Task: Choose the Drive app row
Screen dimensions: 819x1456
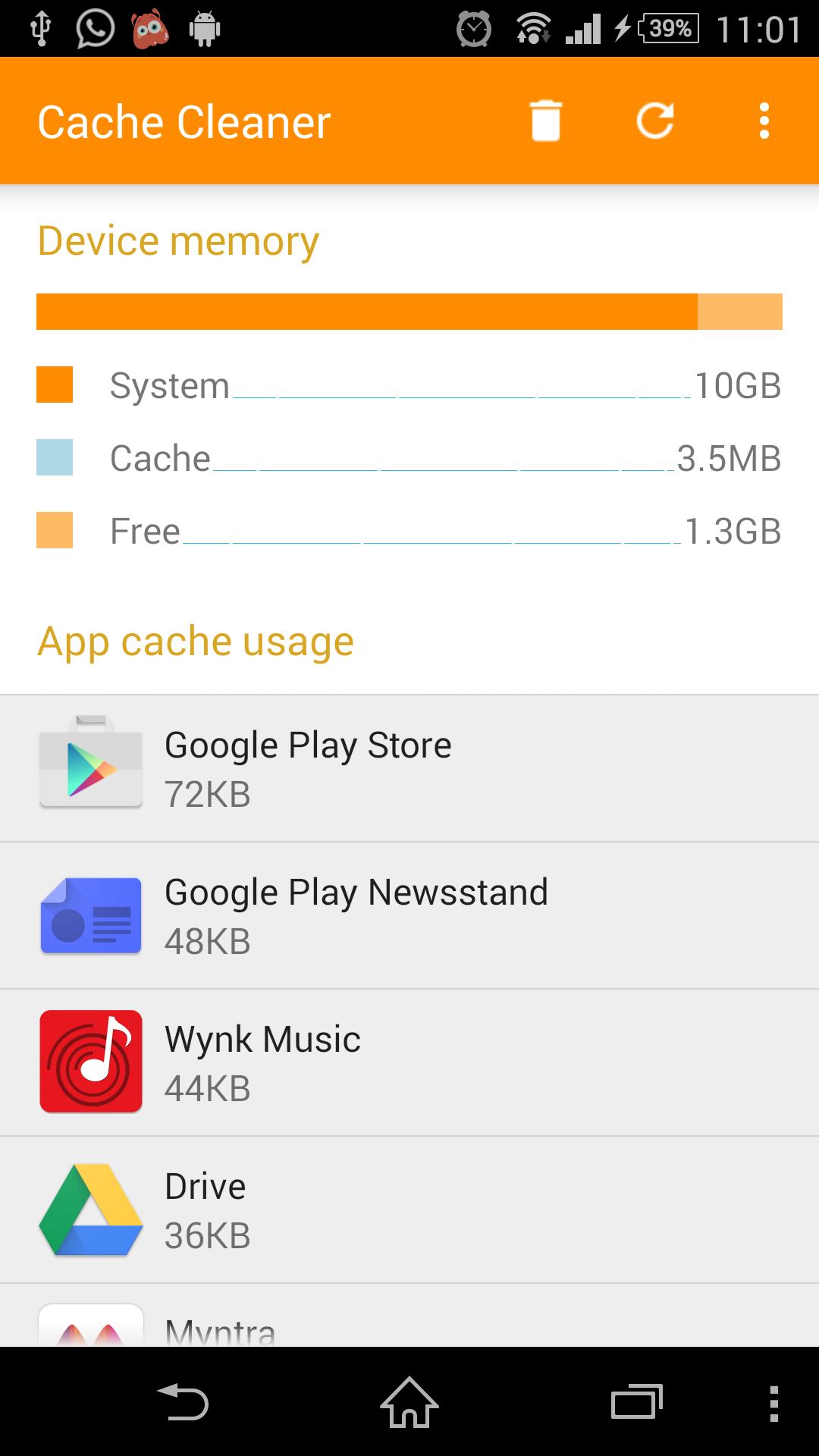Action: click(x=409, y=1210)
